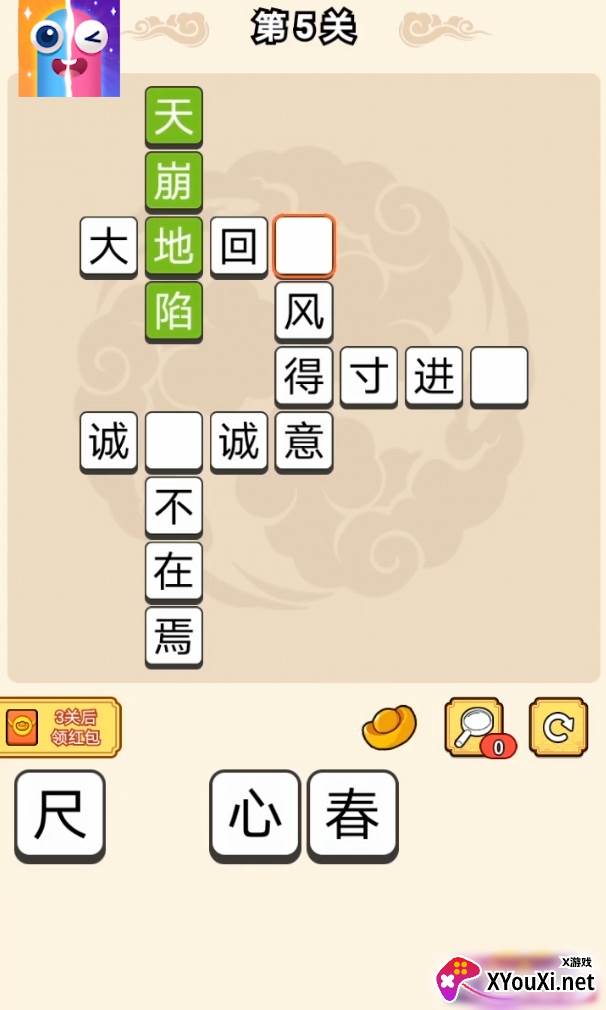Pick the 心 character tile
Screen dimensions: 606x1010
255,816
